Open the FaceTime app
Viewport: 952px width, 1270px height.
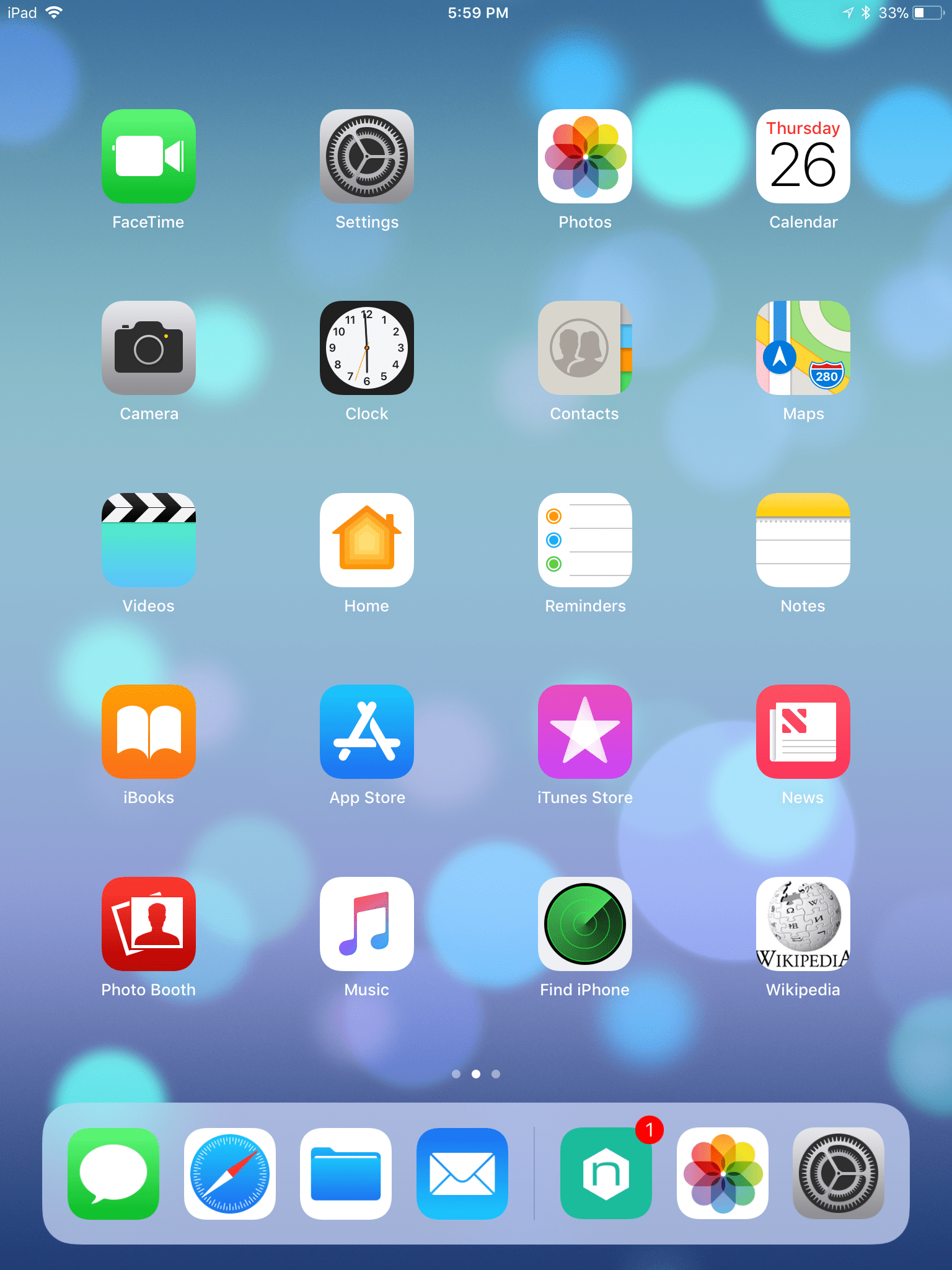(149, 156)
